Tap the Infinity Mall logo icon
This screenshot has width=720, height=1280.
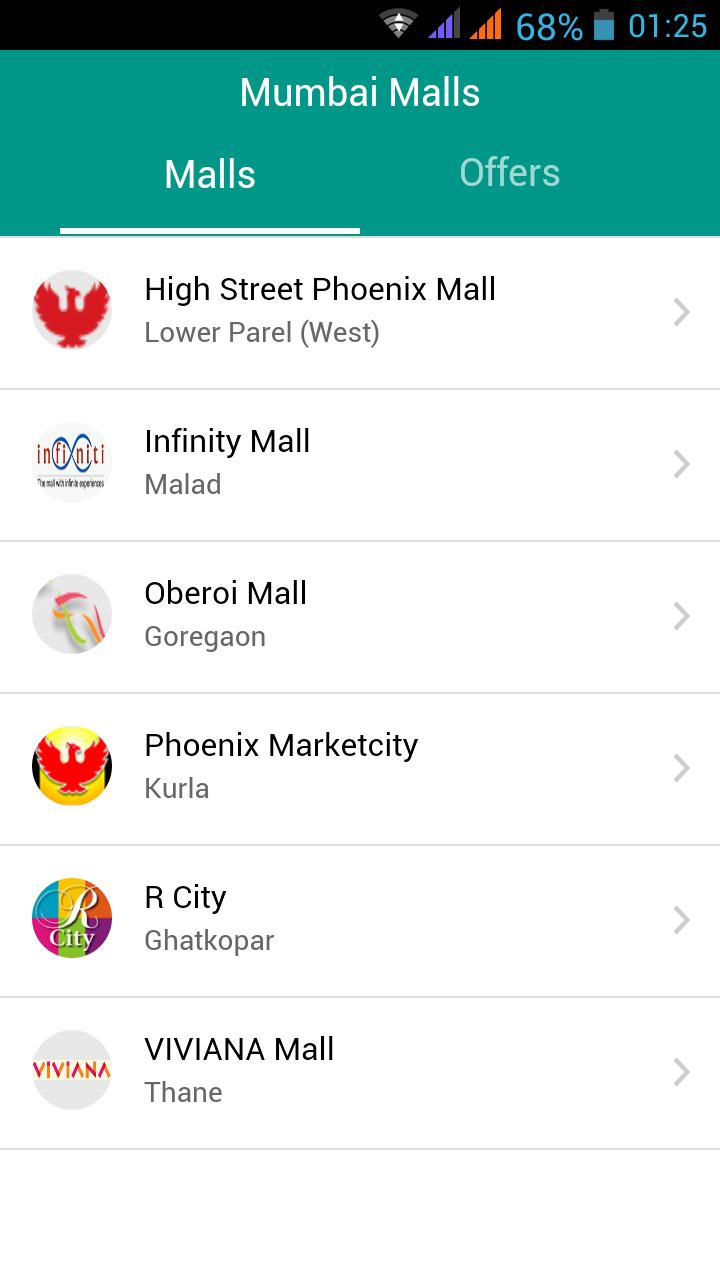(71, 462)
